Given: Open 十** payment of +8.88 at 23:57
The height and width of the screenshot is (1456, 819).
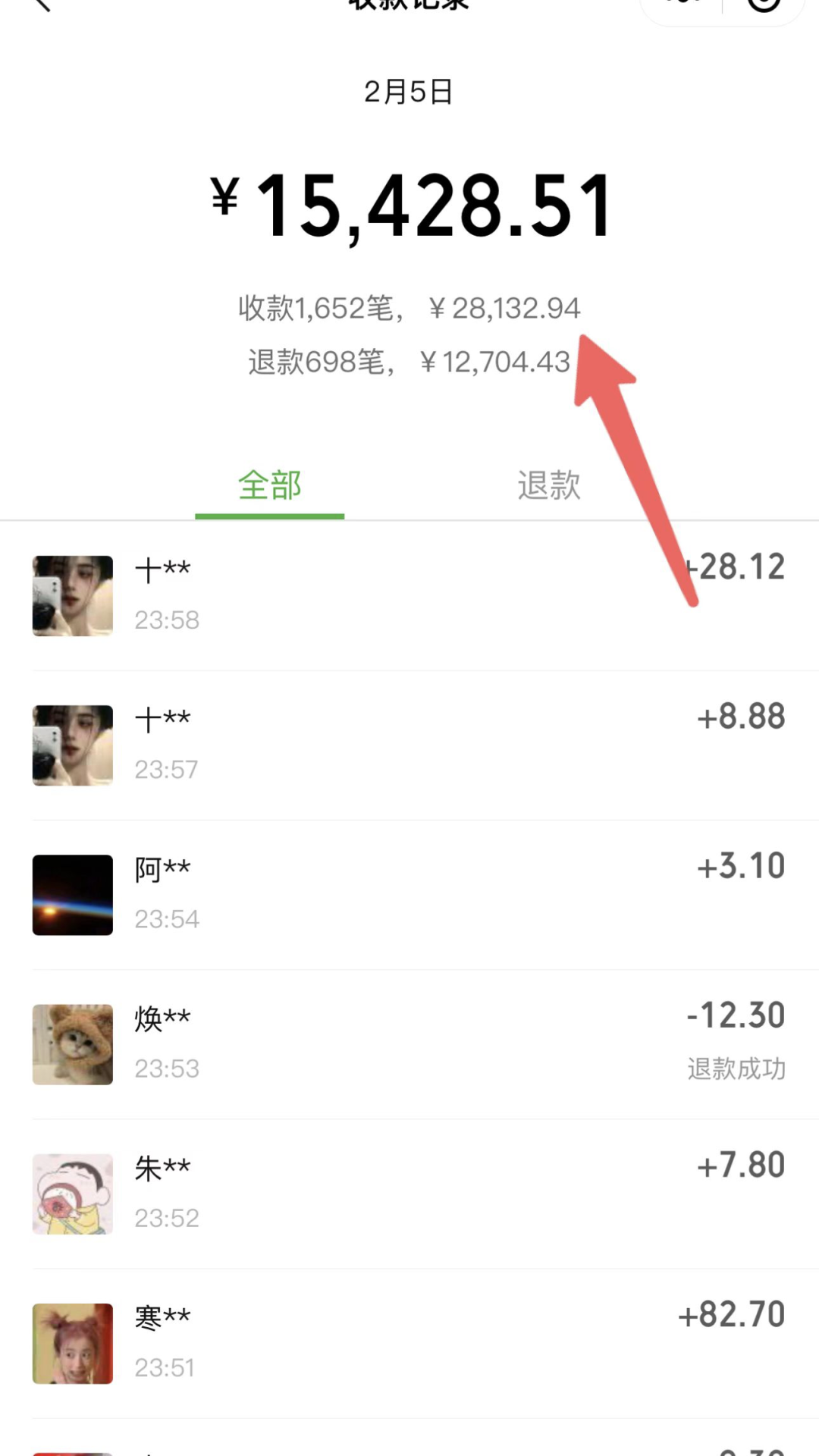Looking at the screenshot, I should (x=409, y=745).
